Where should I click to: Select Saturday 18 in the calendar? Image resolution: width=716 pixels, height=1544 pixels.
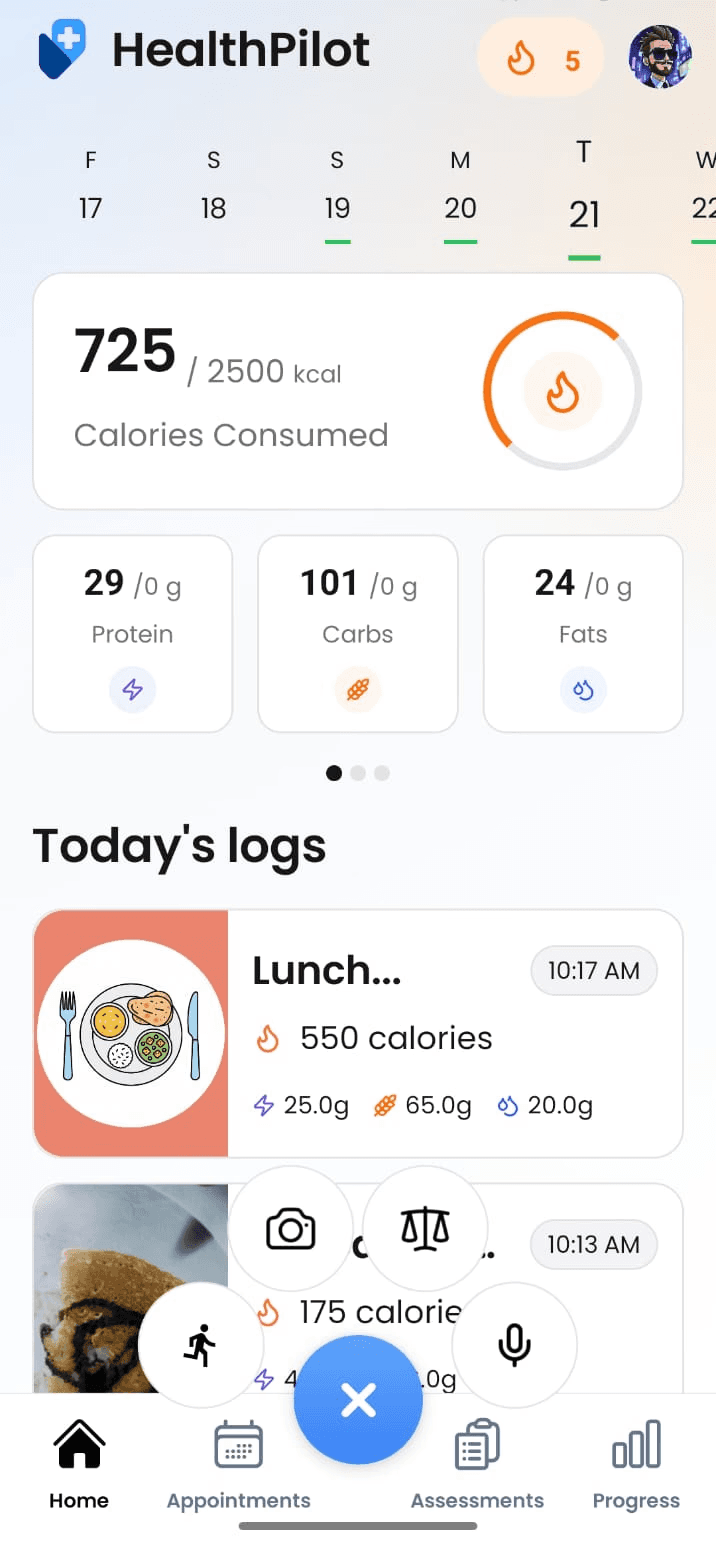coord(213,187)
